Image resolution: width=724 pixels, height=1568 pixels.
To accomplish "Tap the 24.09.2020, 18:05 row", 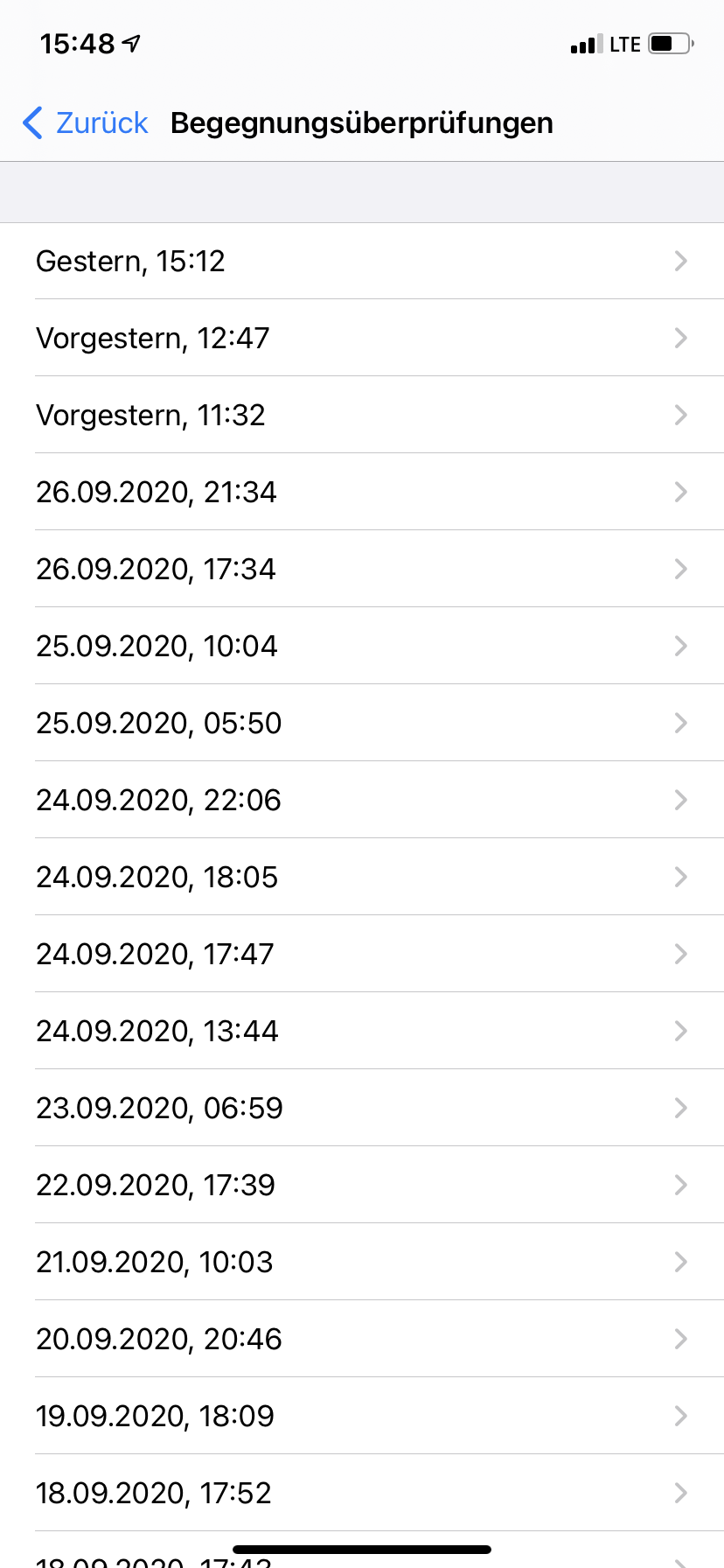I will [362, 878].
